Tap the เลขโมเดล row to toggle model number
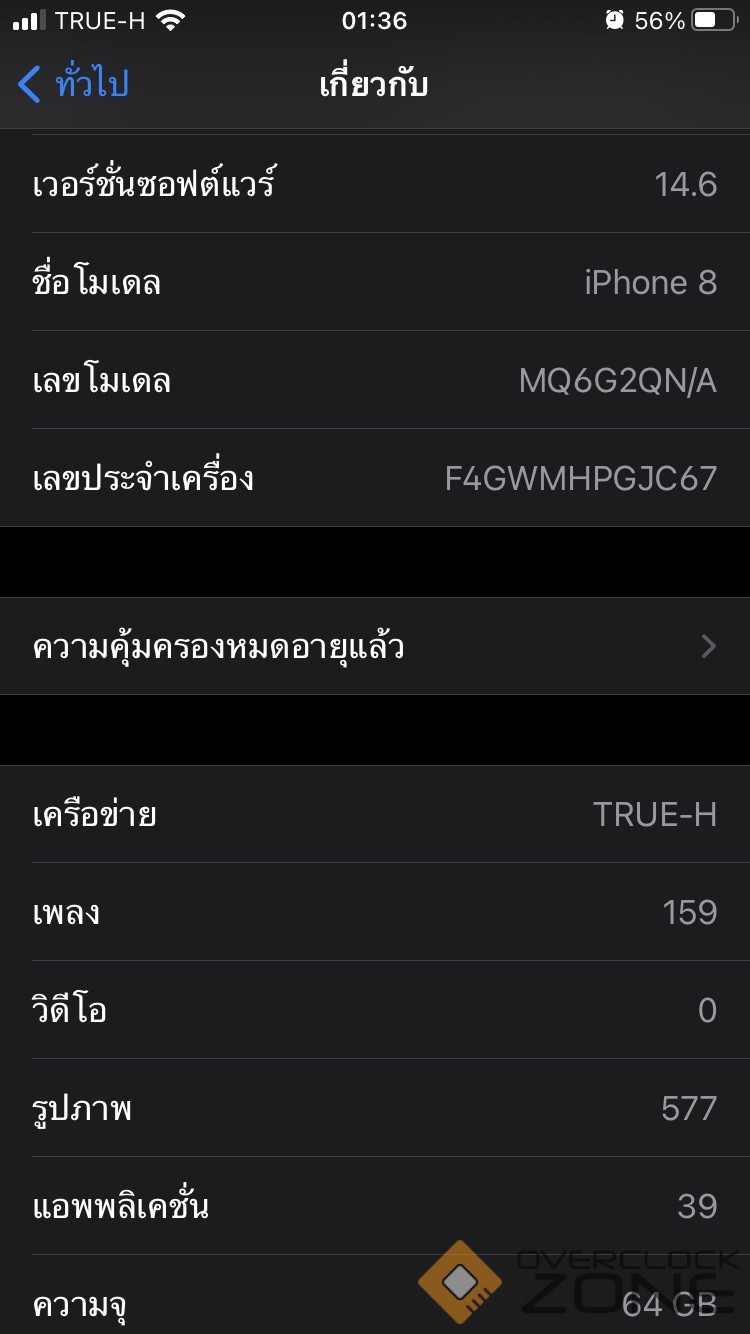Screen dimensions: 750x1334 click(x=375, y=381)
